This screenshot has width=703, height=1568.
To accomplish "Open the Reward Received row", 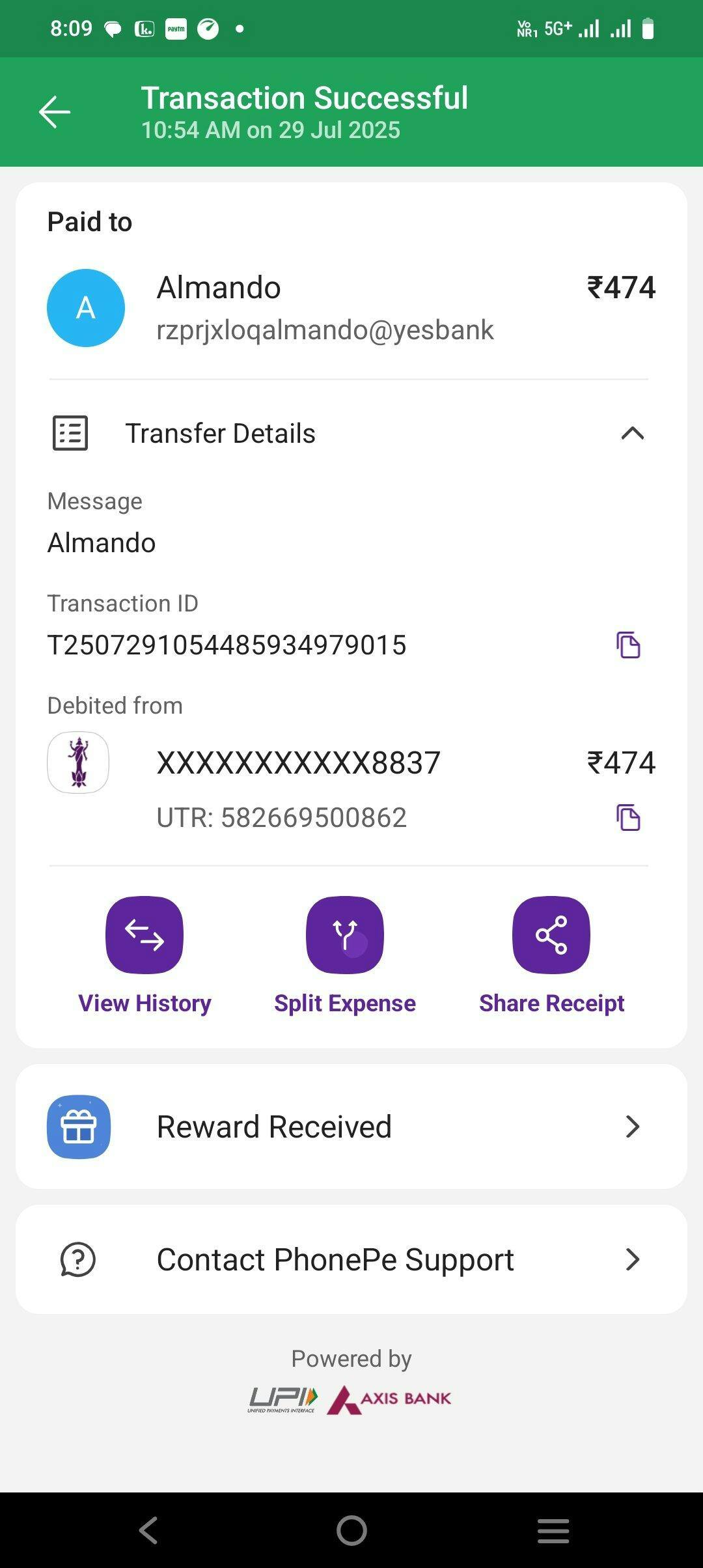I will [351, 1127].
